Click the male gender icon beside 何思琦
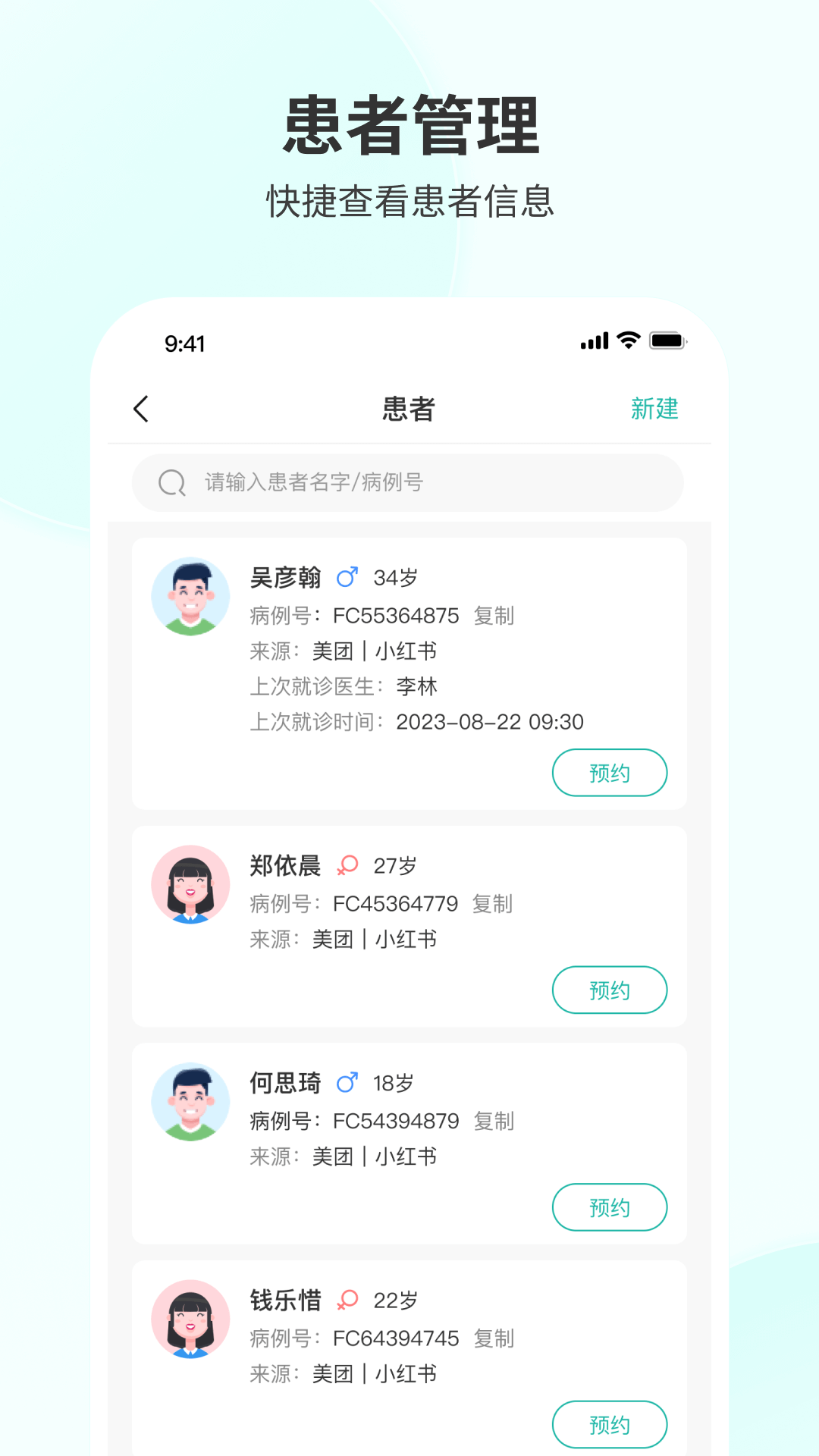 point(348,1083)
